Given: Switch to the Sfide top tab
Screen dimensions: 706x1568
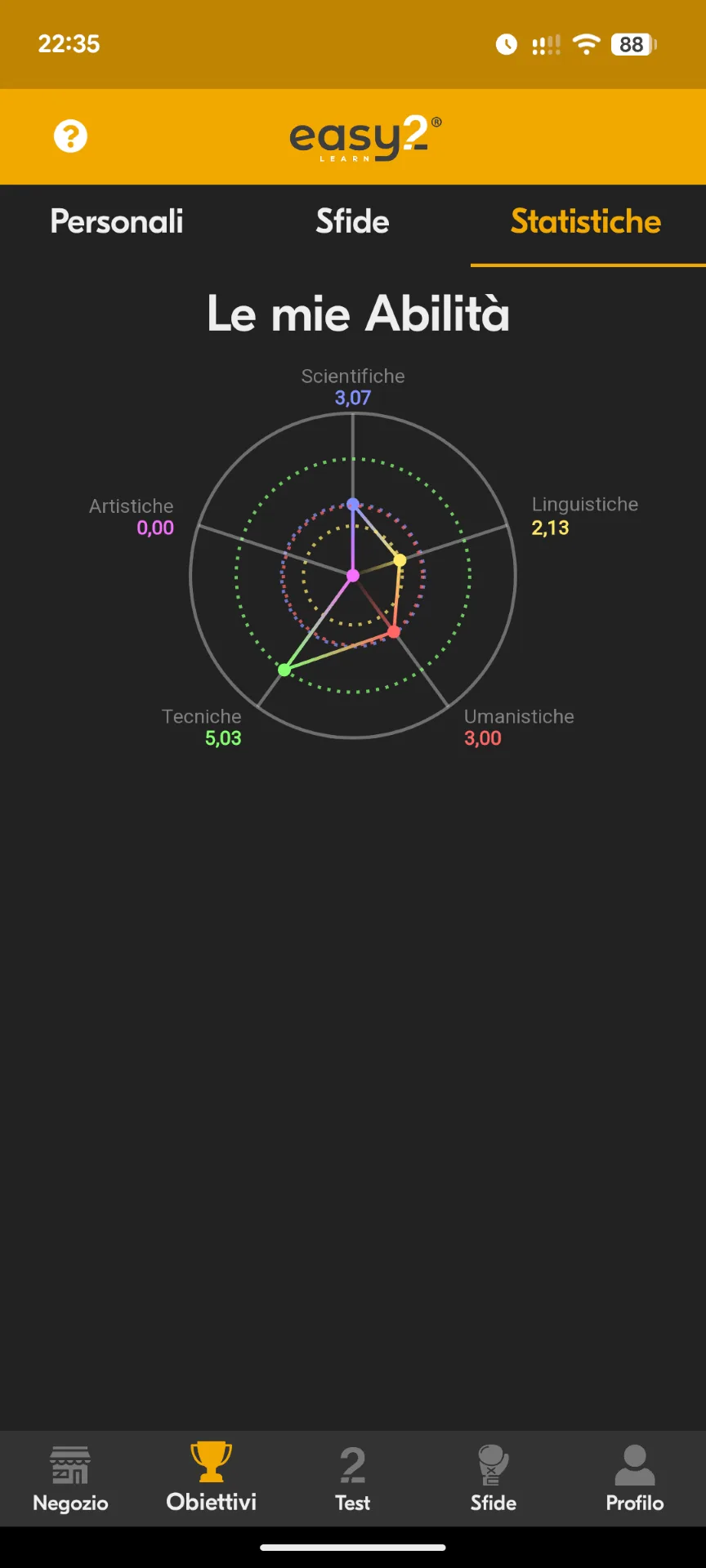Looking at the screenshot, I should coord(352,222).
